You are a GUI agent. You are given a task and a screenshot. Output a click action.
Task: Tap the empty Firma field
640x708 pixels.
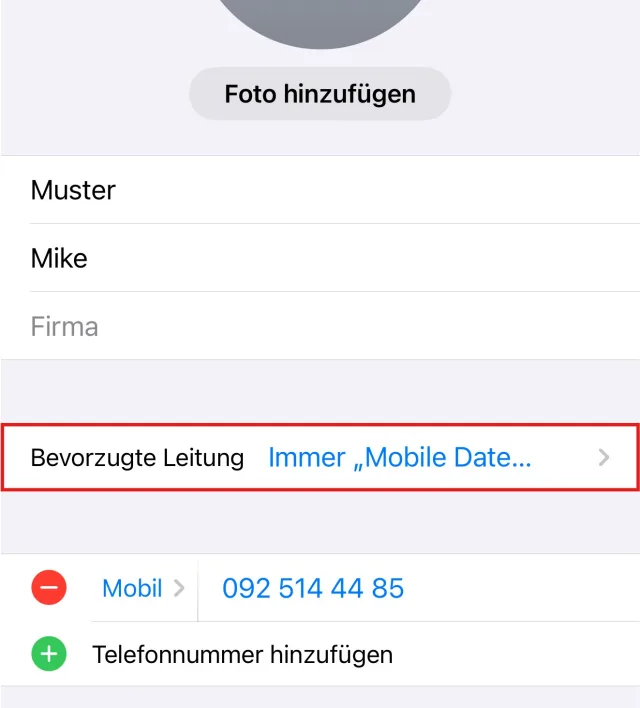[320, 326]
